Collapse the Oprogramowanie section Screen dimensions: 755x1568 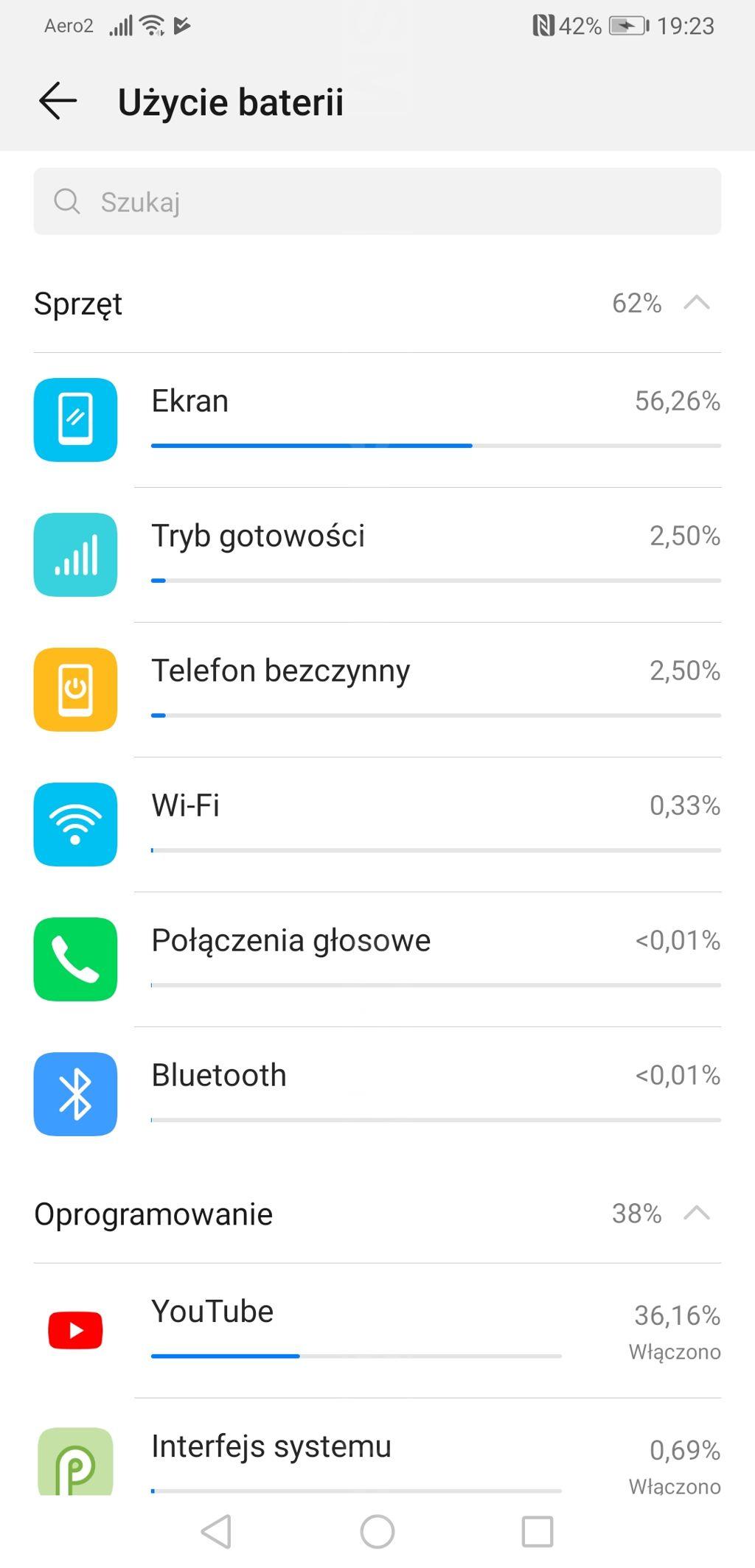coord(696,1214)
